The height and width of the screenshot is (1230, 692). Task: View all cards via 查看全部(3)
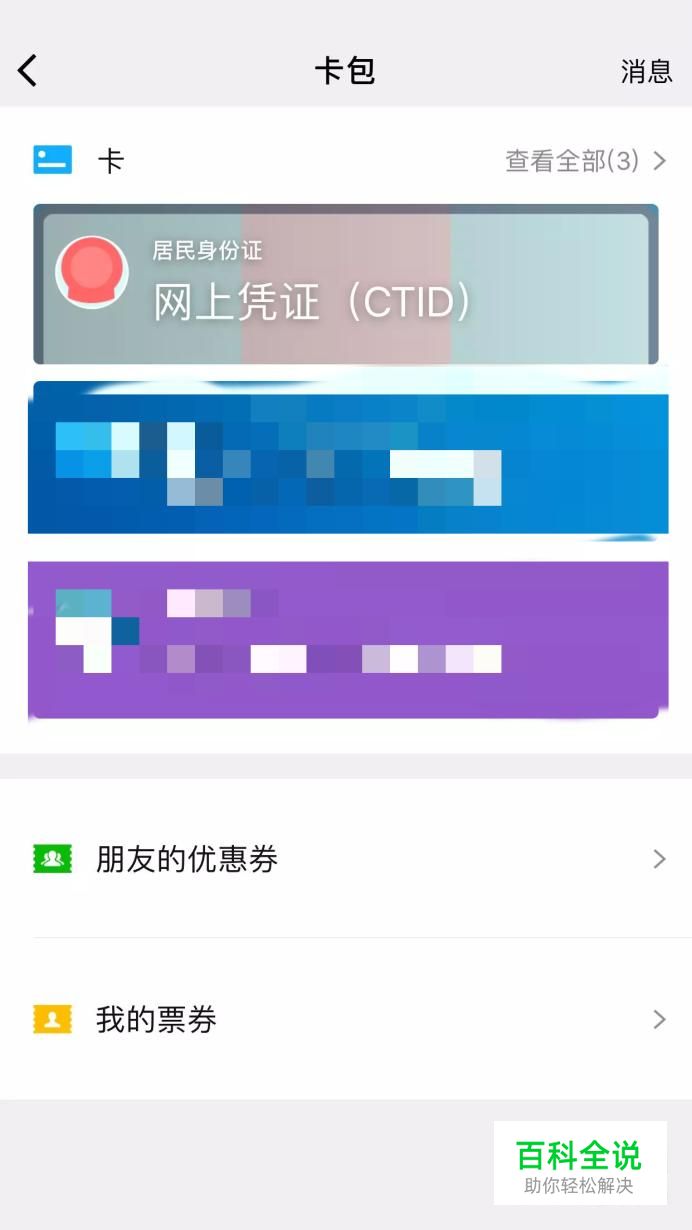(586, 161)
